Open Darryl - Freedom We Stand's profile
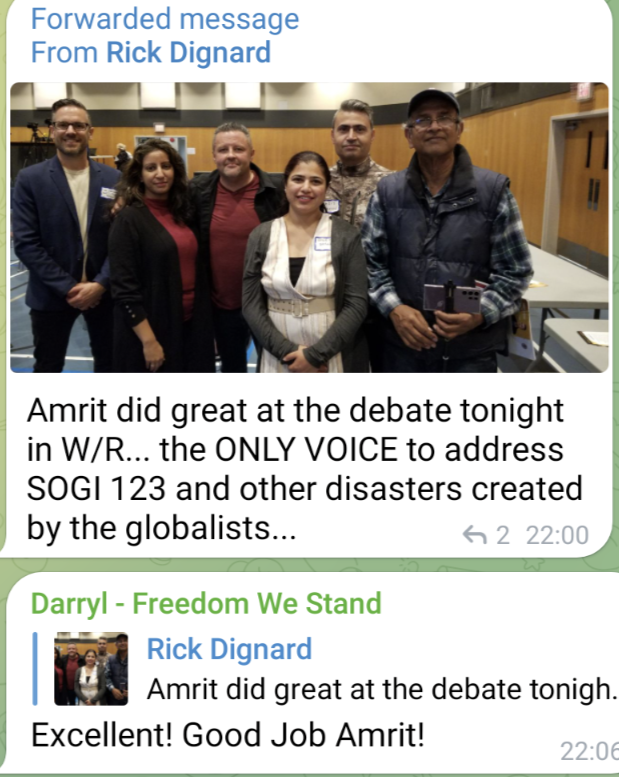The width and height of the screenshot is (619, 777). [206, 603]
